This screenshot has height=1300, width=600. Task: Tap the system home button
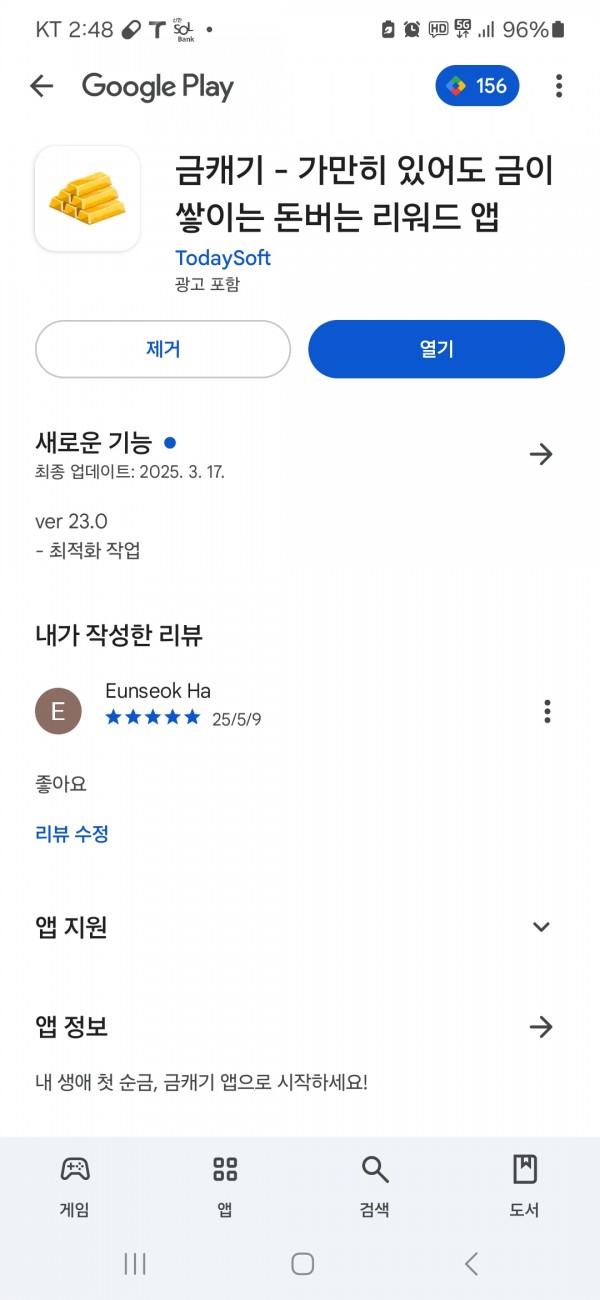pyautogui.click(x=303, y=1263)
